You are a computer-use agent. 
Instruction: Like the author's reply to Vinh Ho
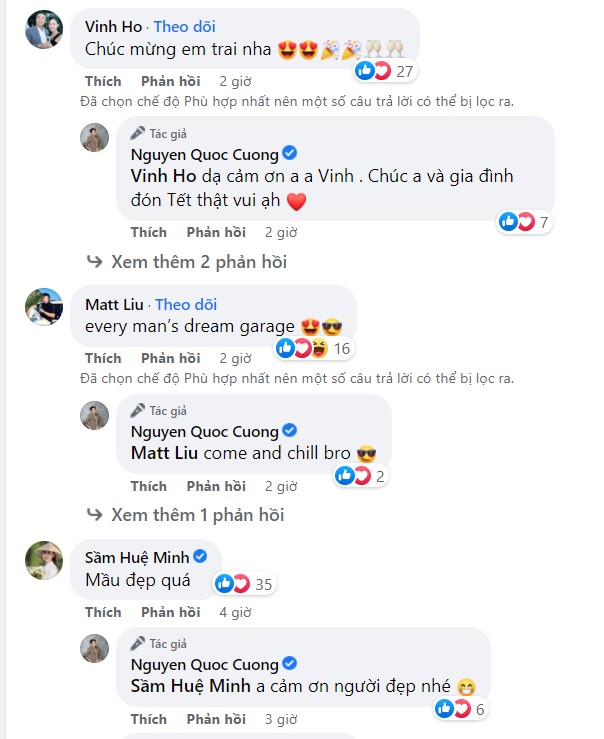(149, 232)
